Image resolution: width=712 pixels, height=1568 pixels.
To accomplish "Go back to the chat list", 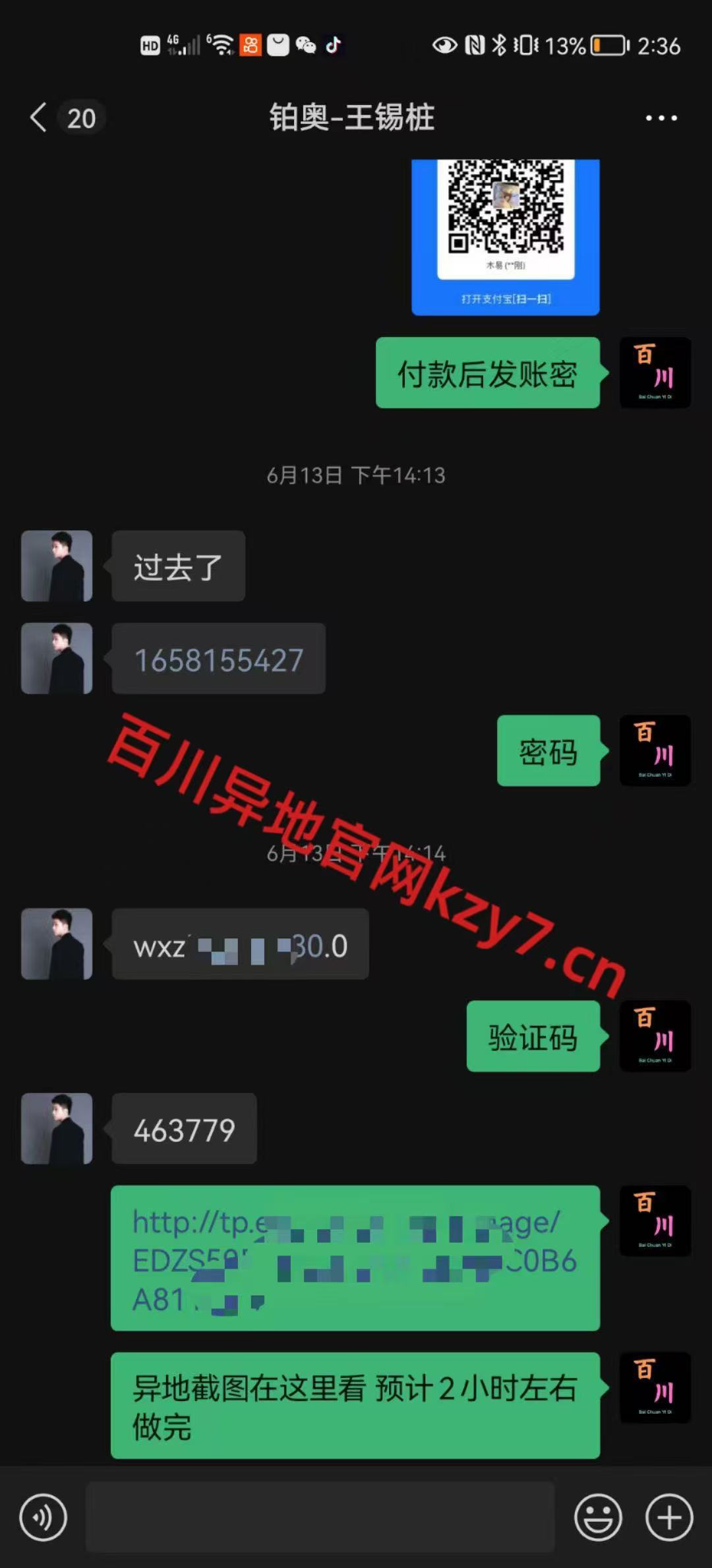I will 38,118.
